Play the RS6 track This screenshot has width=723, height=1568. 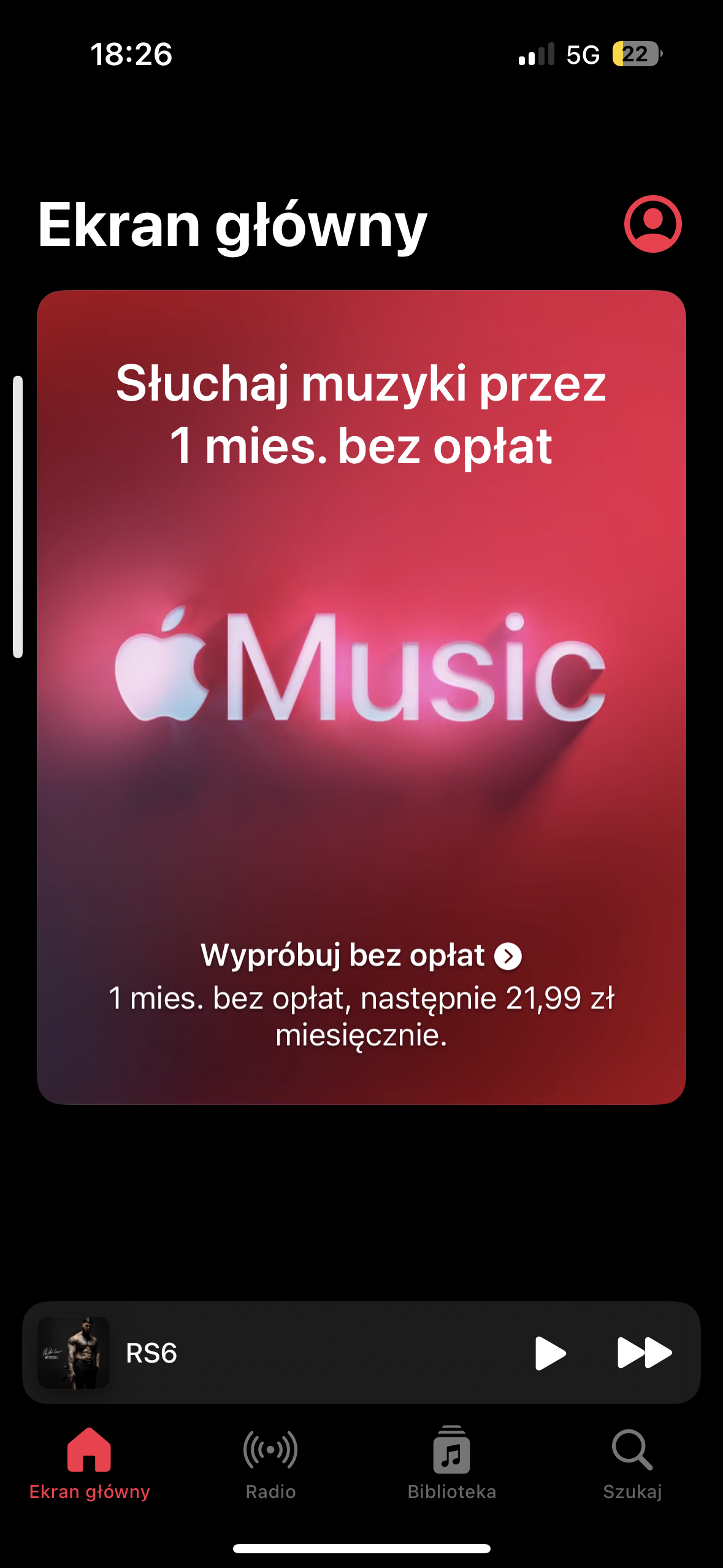pos(550,1353)
